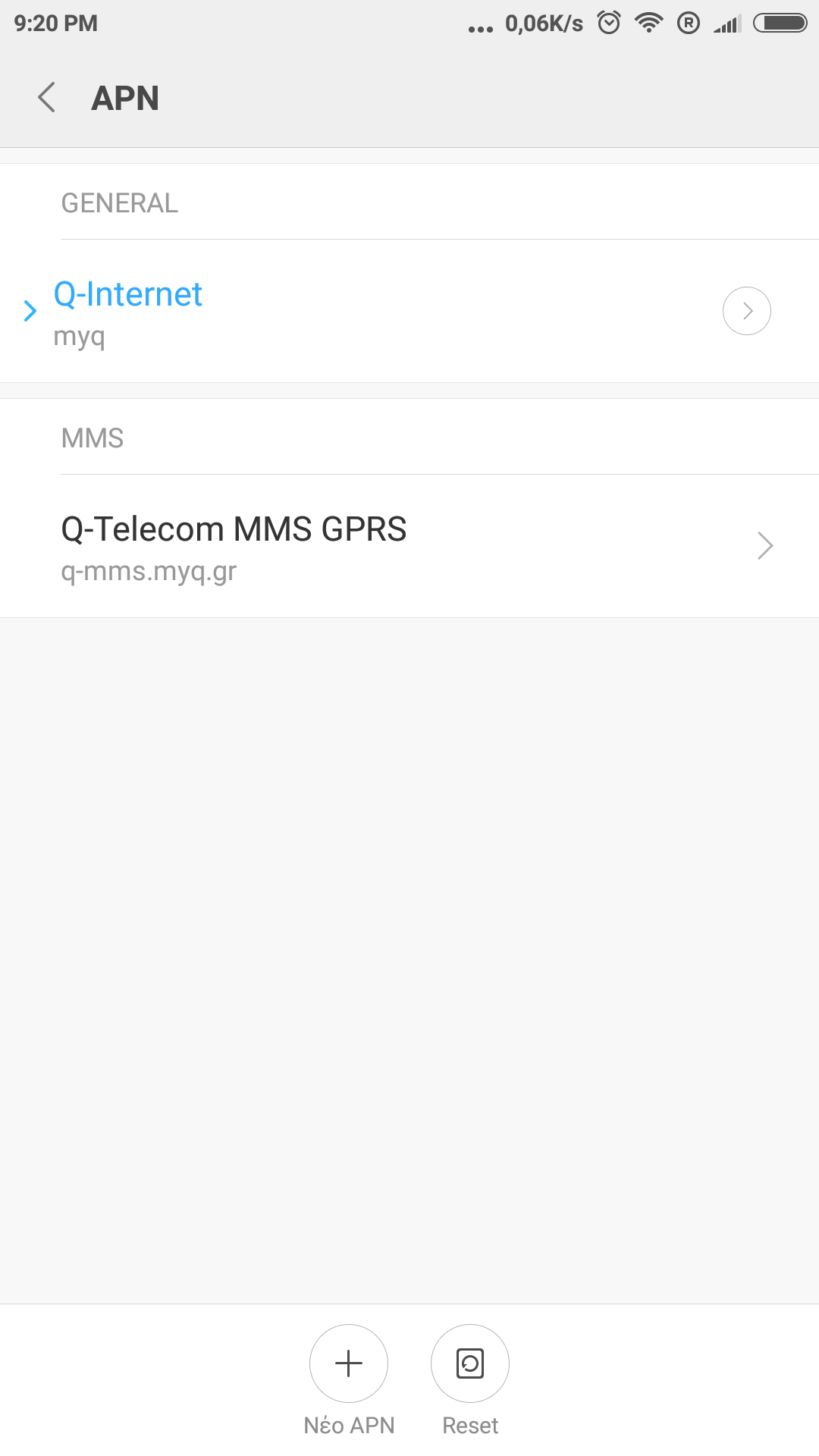Select the Q-Internet APN
Viewport: 819px width, 1456px height.
(x=303, y=311)
